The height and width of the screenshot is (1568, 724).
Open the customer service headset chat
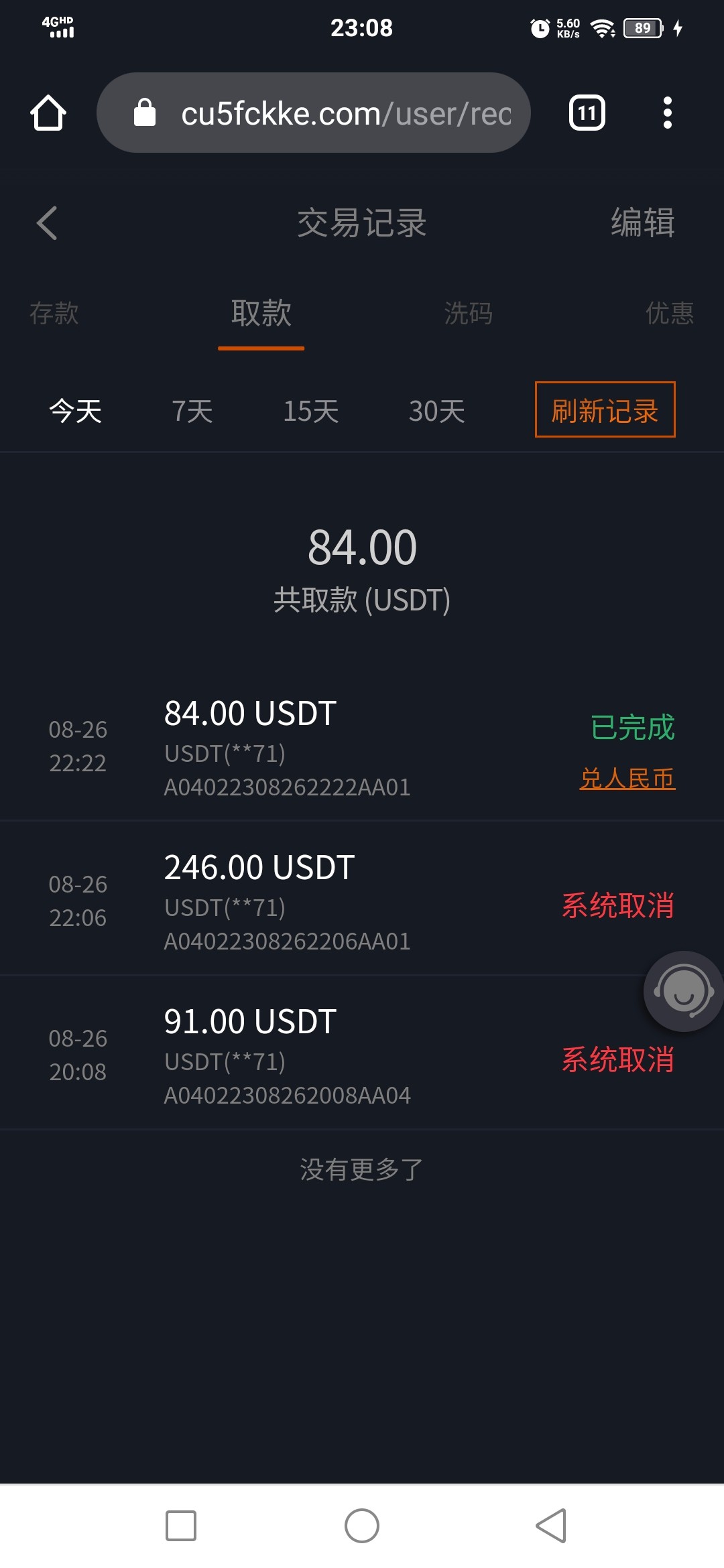(x=683, y=991)
